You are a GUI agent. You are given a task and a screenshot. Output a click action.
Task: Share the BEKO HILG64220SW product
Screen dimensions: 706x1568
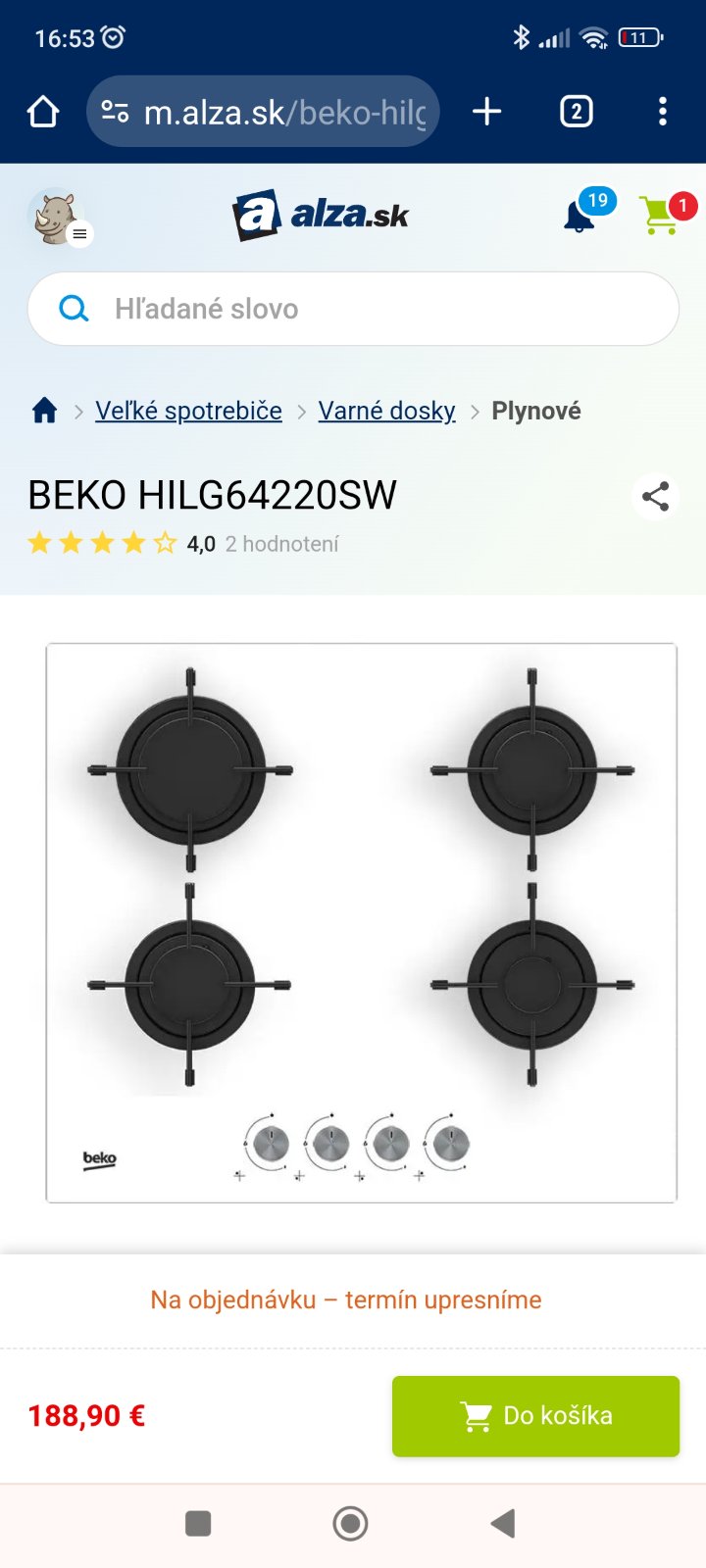655,496
